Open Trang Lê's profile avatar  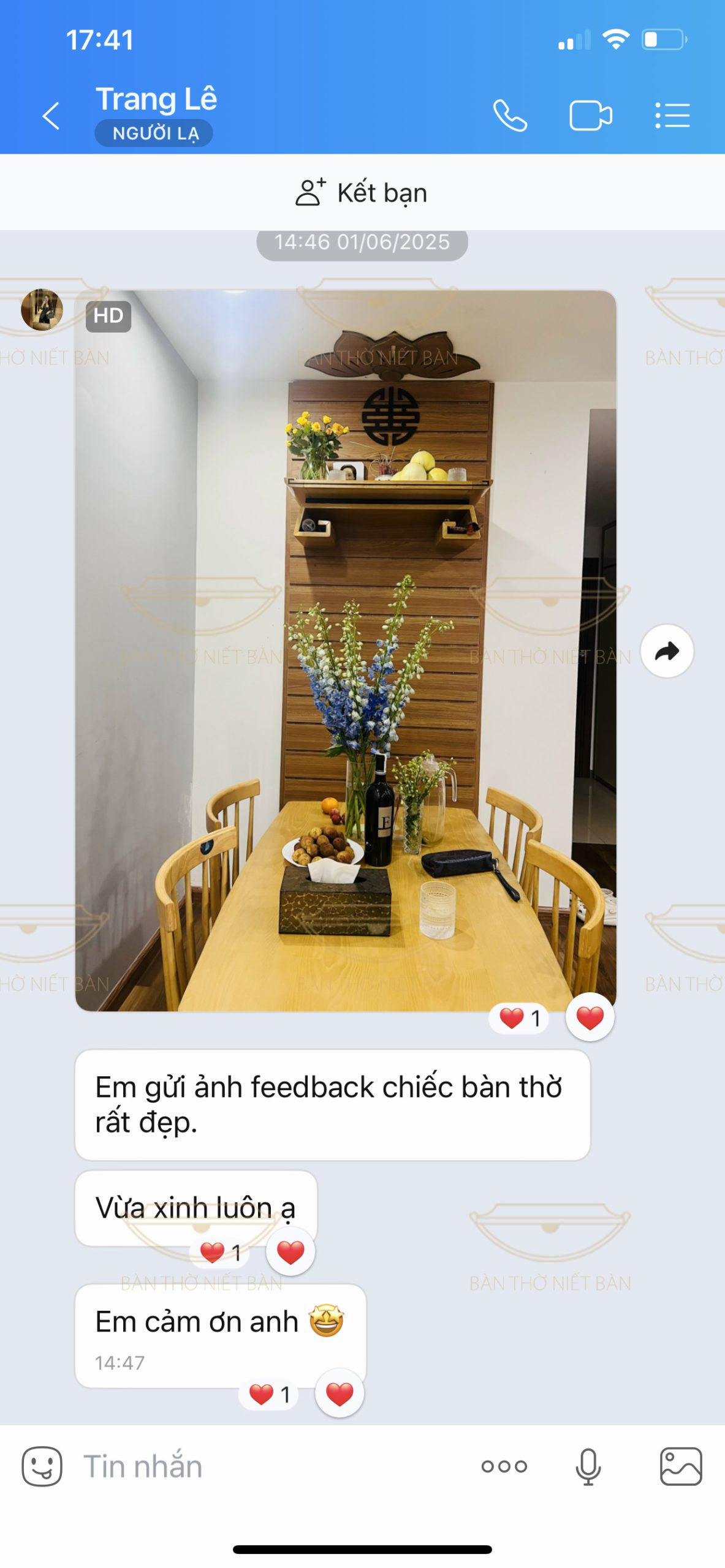click(42, 310)
